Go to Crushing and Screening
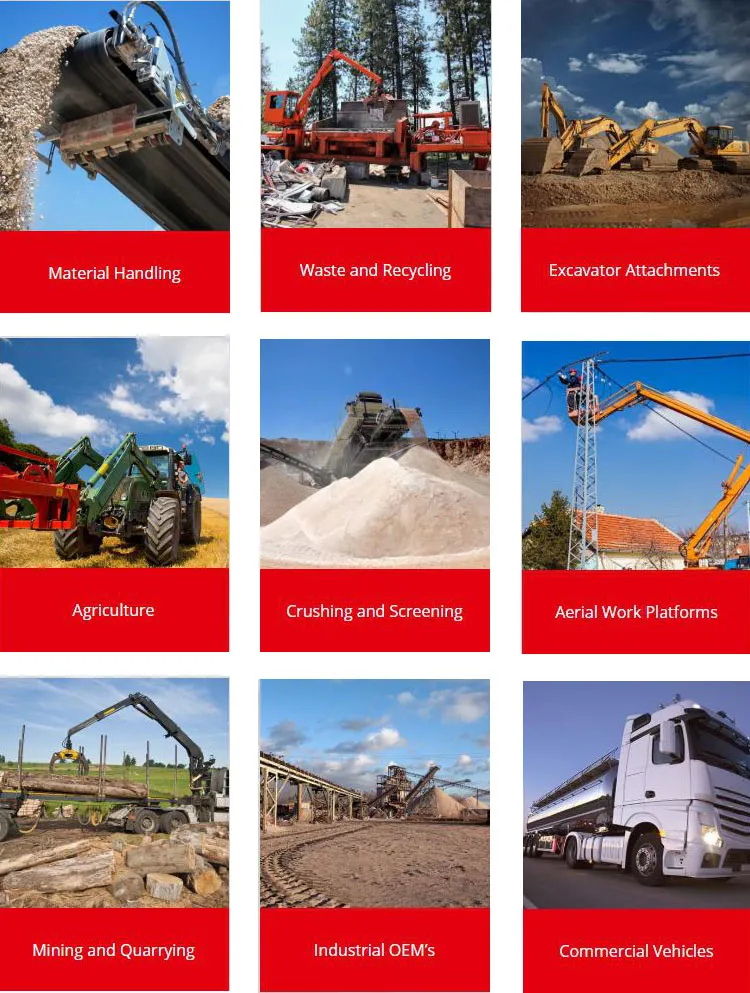 (374, 611)
